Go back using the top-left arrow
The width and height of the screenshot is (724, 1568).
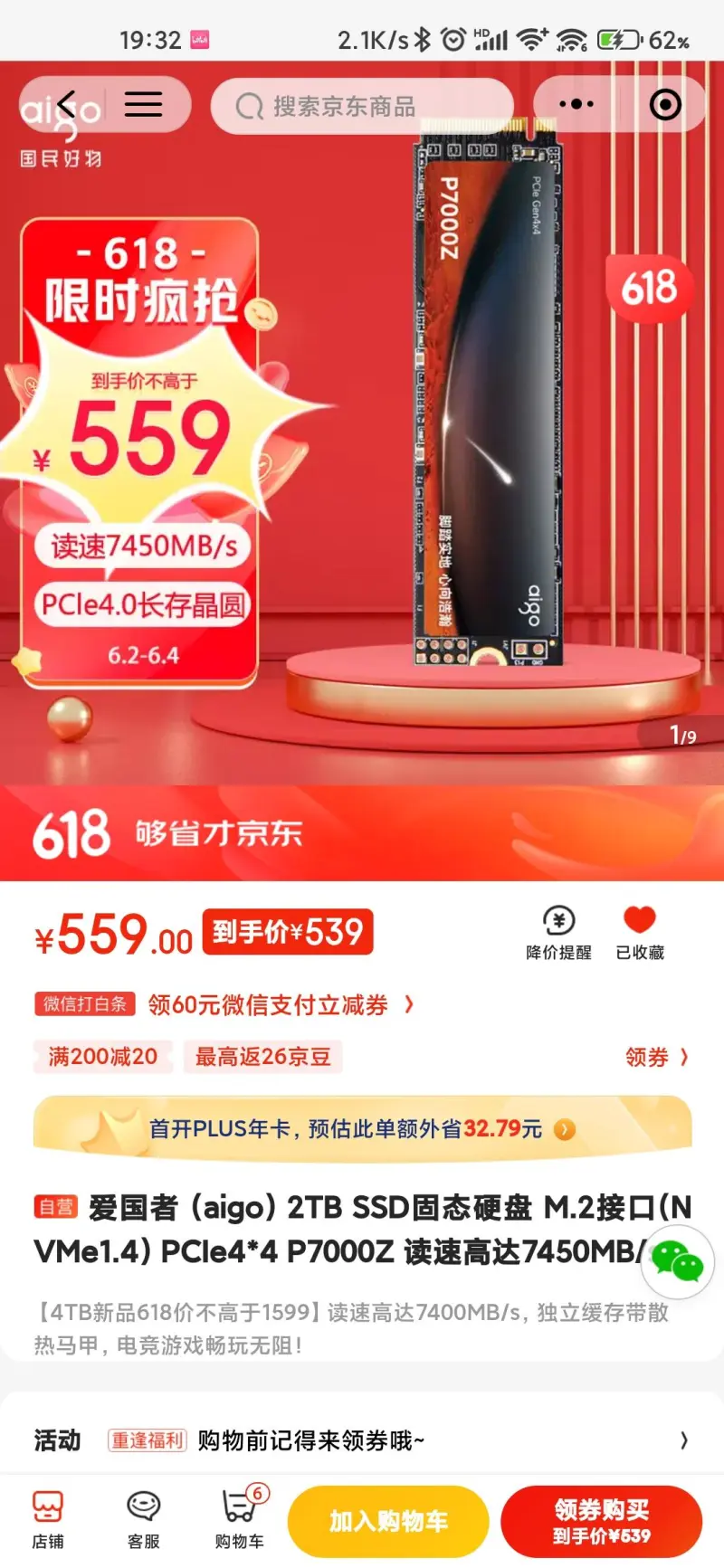(65, 105)
